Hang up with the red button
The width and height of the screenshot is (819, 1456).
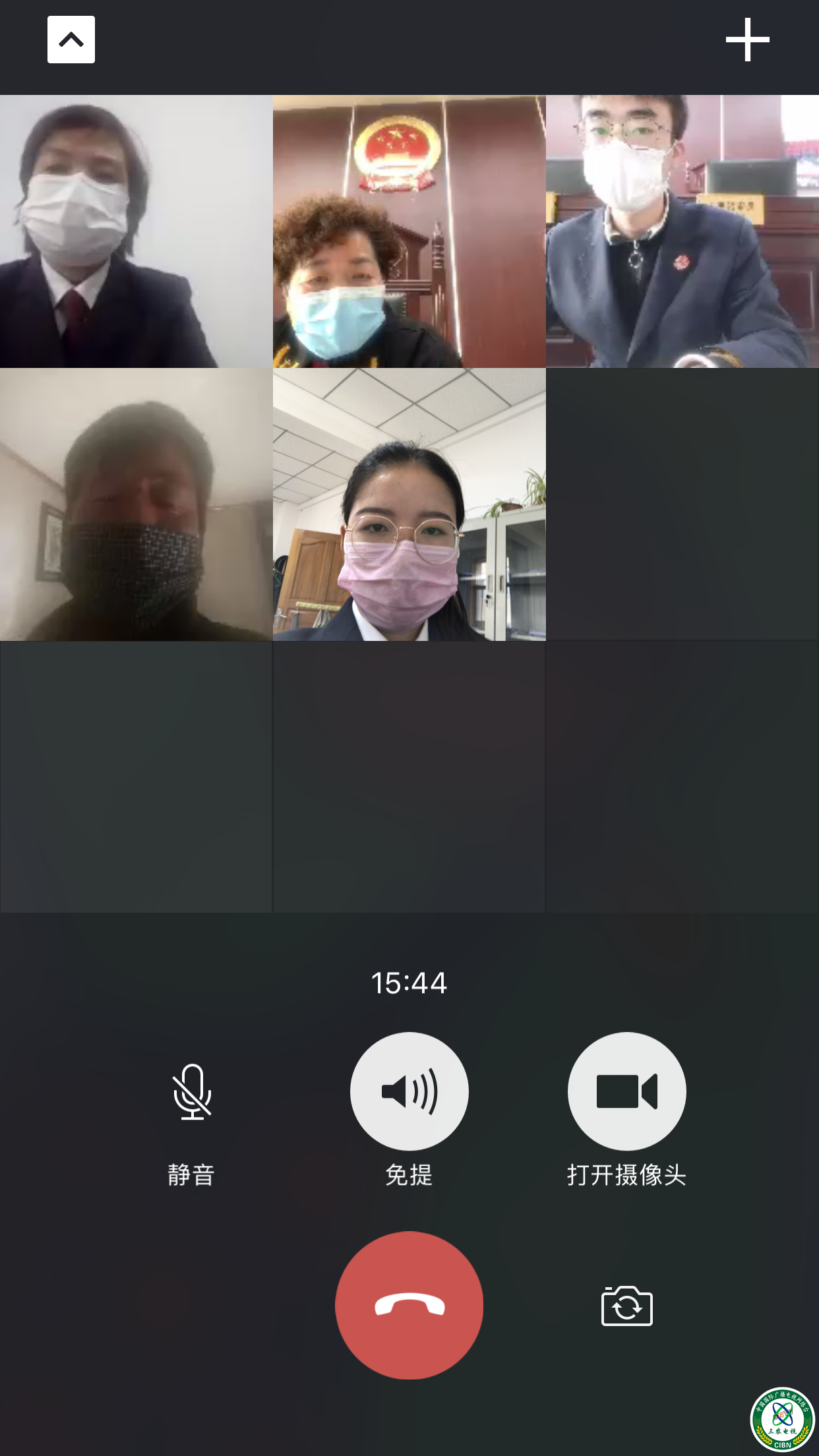409,1305
